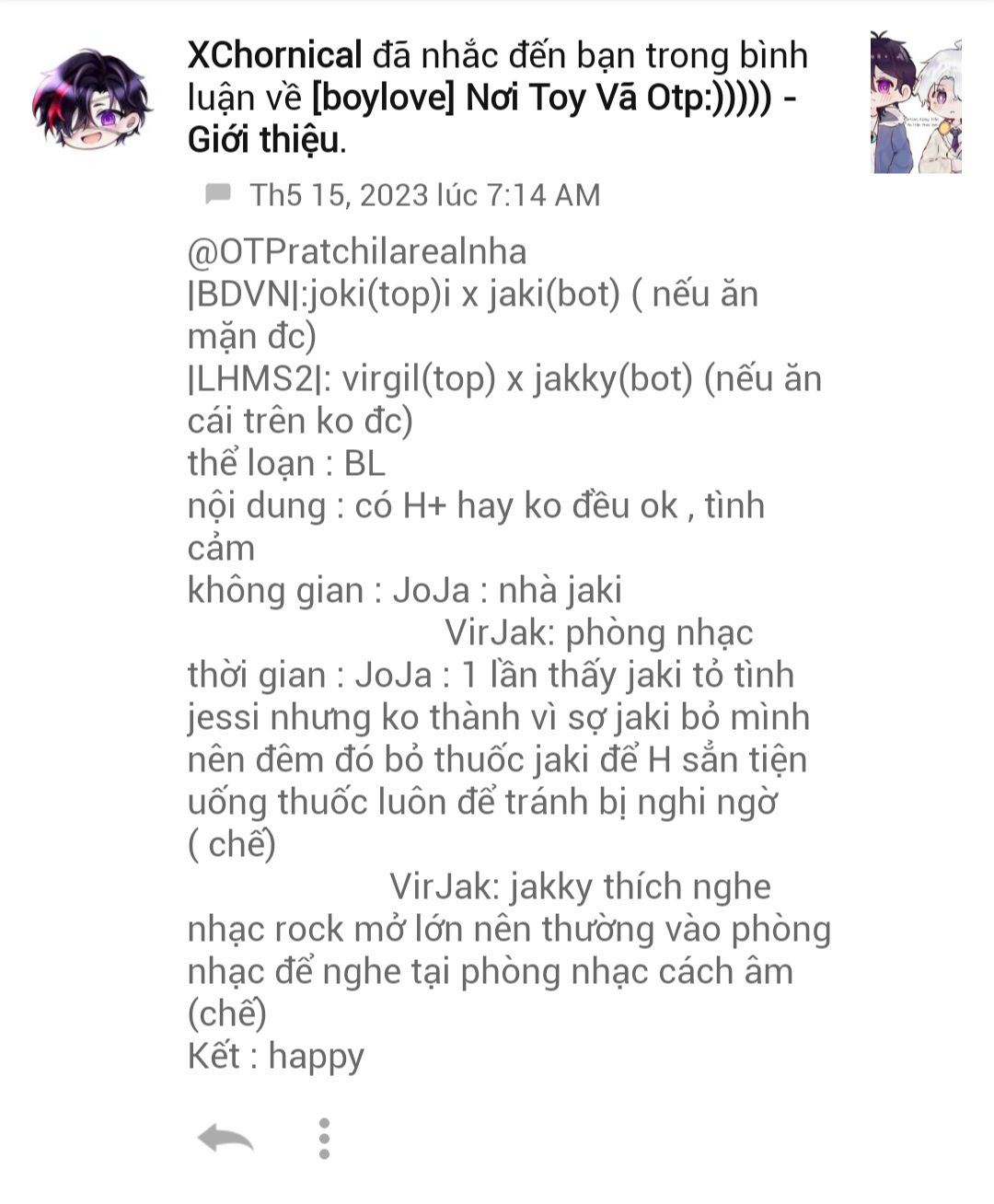Open XChornical's profile avatar
Image resolution: width=994 pixels, height=1204 pixels.
[x=91, y=99]
